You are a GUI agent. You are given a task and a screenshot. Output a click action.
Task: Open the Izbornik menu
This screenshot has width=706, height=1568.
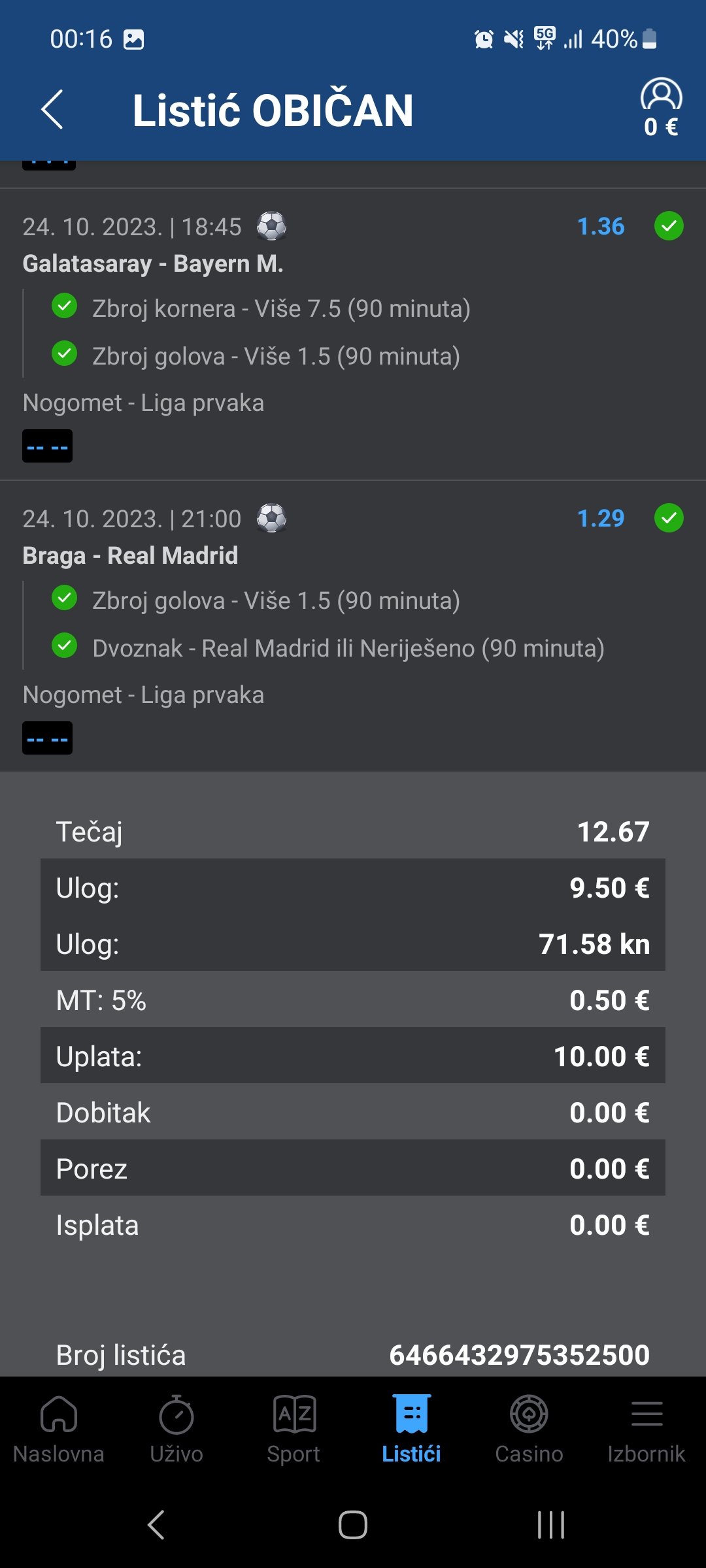647,1429
